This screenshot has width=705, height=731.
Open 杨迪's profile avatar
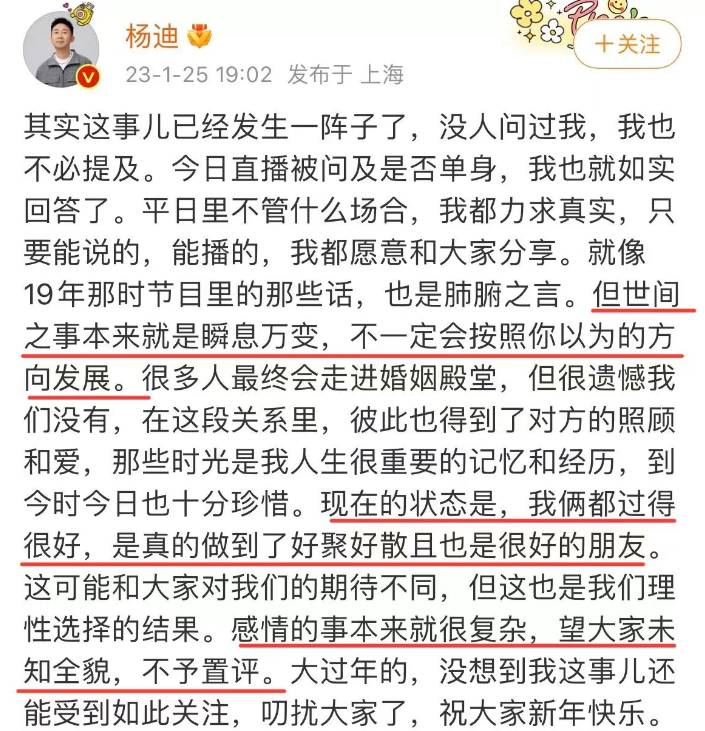coord(61,47)
